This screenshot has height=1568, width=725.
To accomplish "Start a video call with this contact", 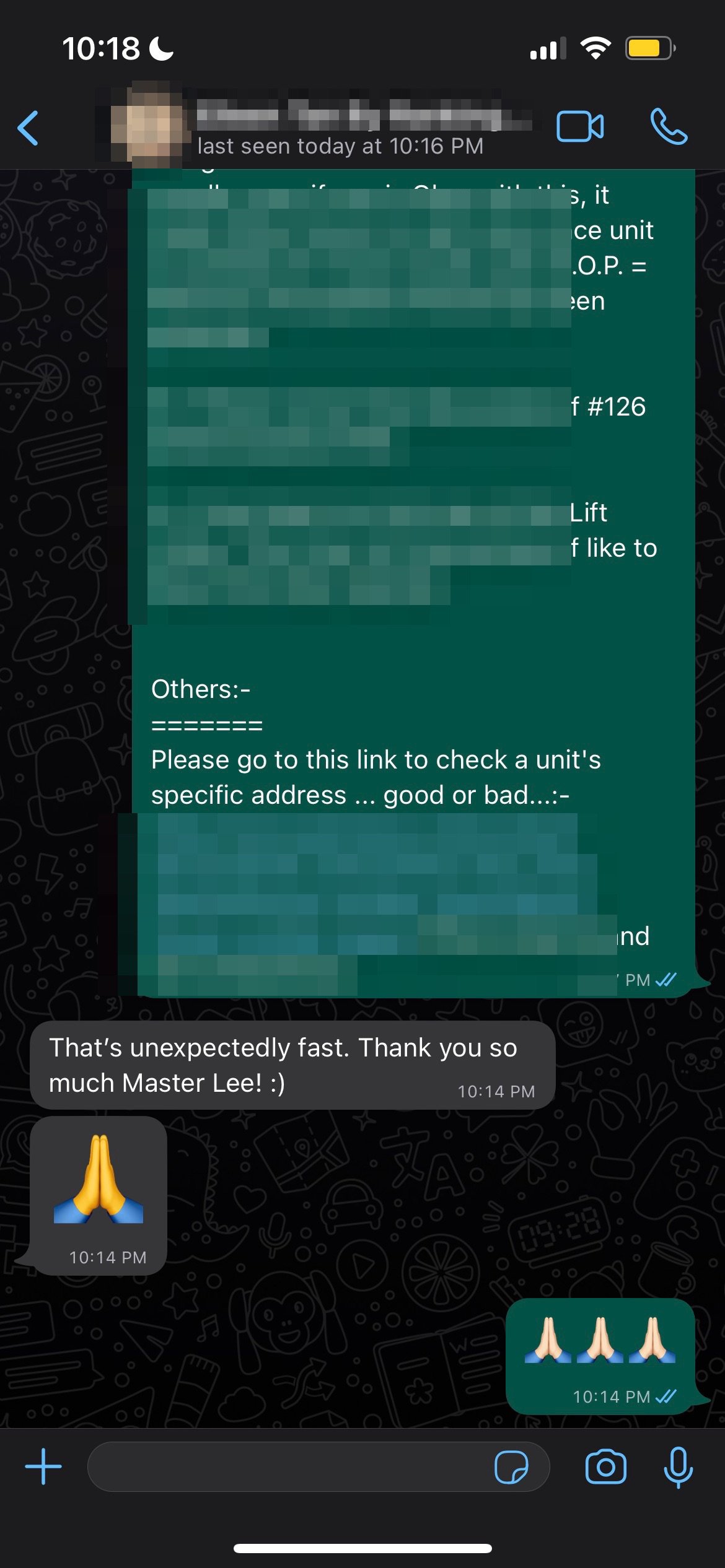I will coord(580,127).
